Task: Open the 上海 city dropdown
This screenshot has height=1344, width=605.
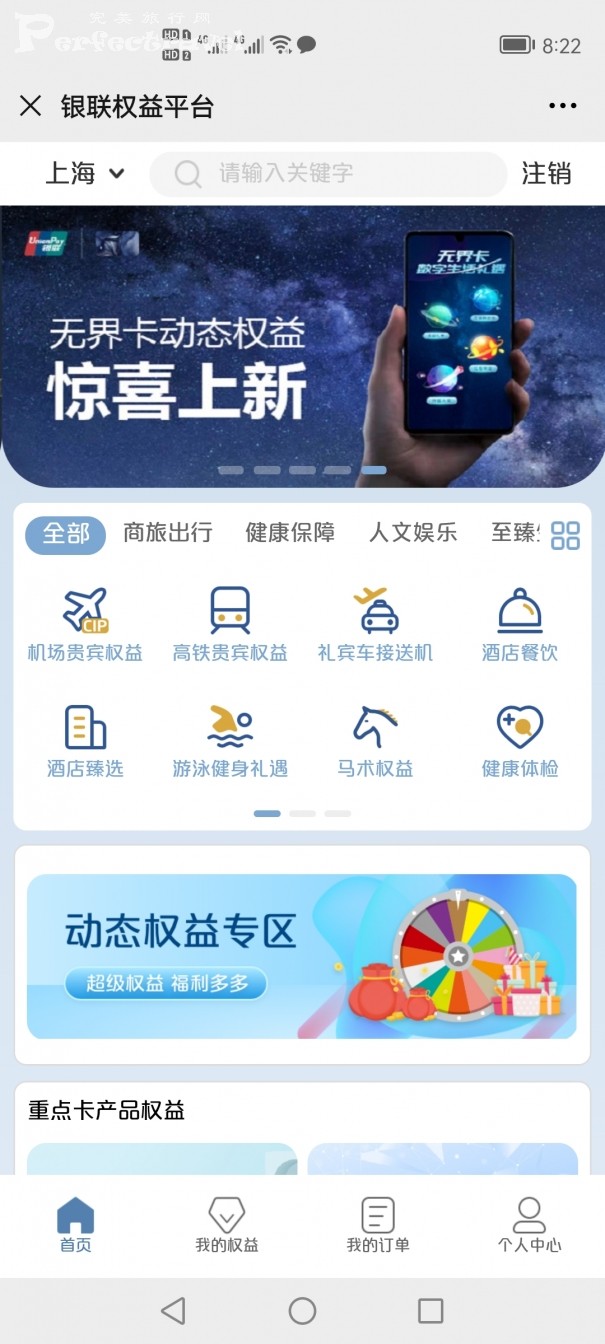Action: click(85, 173)
